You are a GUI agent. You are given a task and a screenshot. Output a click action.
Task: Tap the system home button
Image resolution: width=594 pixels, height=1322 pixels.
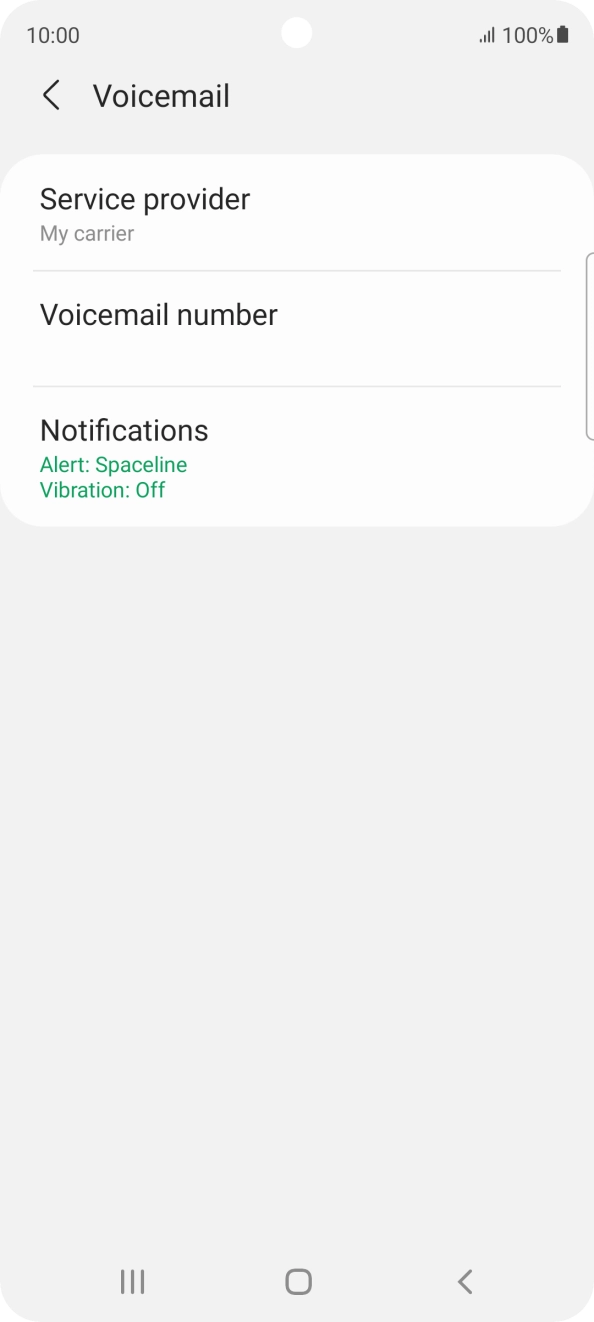pyautogui.click(x=298, y=1281)
